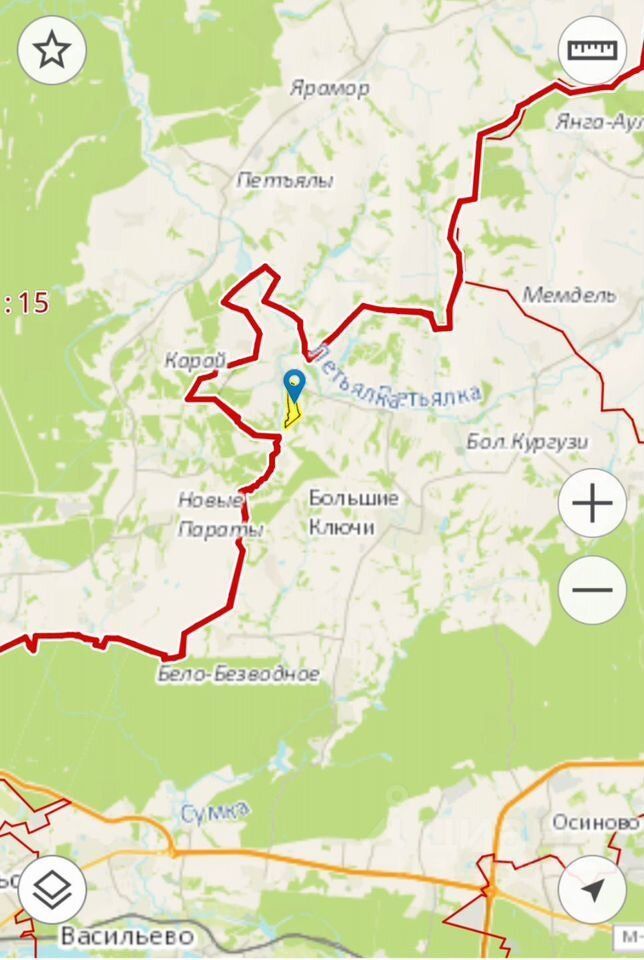
Task: Center the map on my location
Action: [x=592, y=888]
